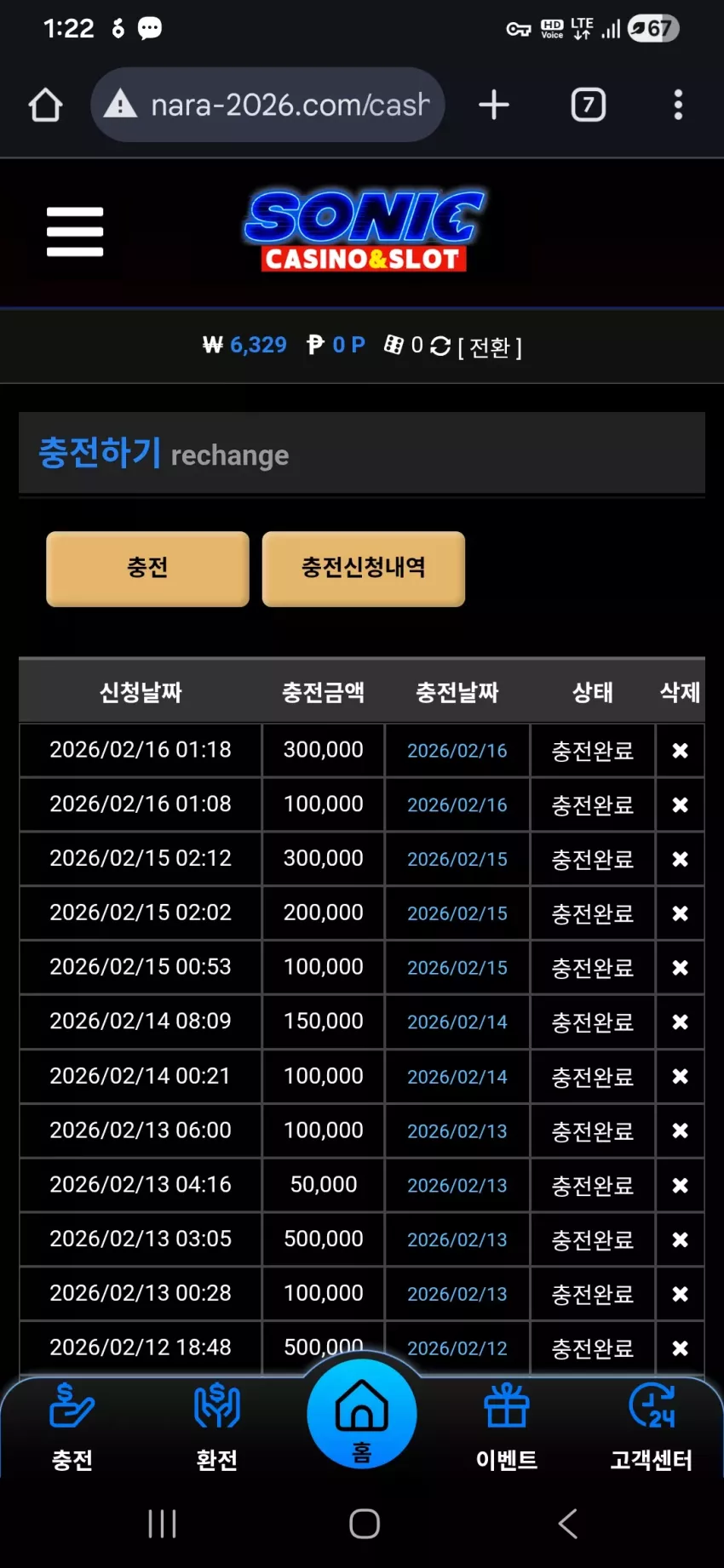
Task: Go to the 홈 home button
Action: click(x=362, y=1414)
